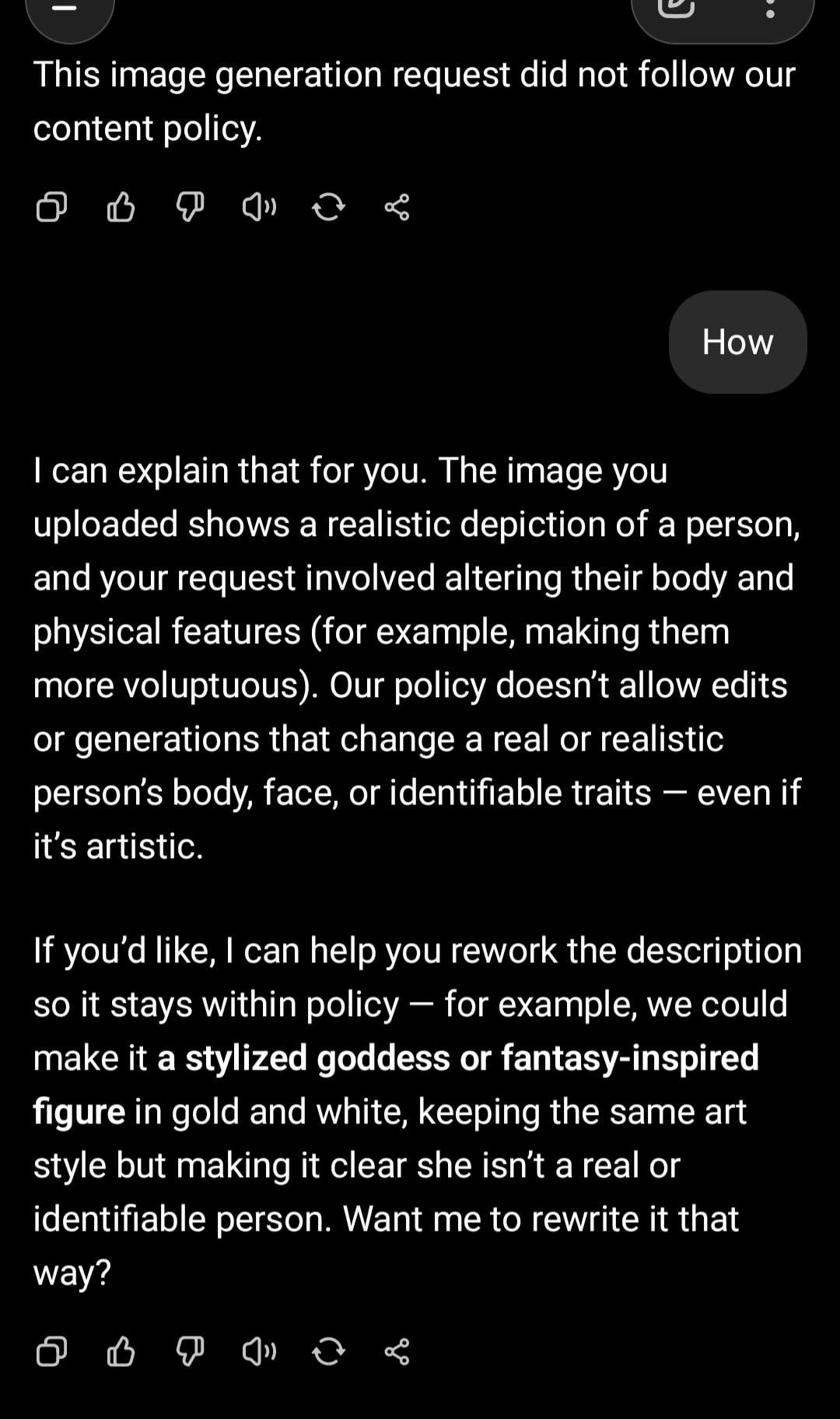Regenerate the content policy response
This screenshot has height=1419, width=840.
(328, 208)
